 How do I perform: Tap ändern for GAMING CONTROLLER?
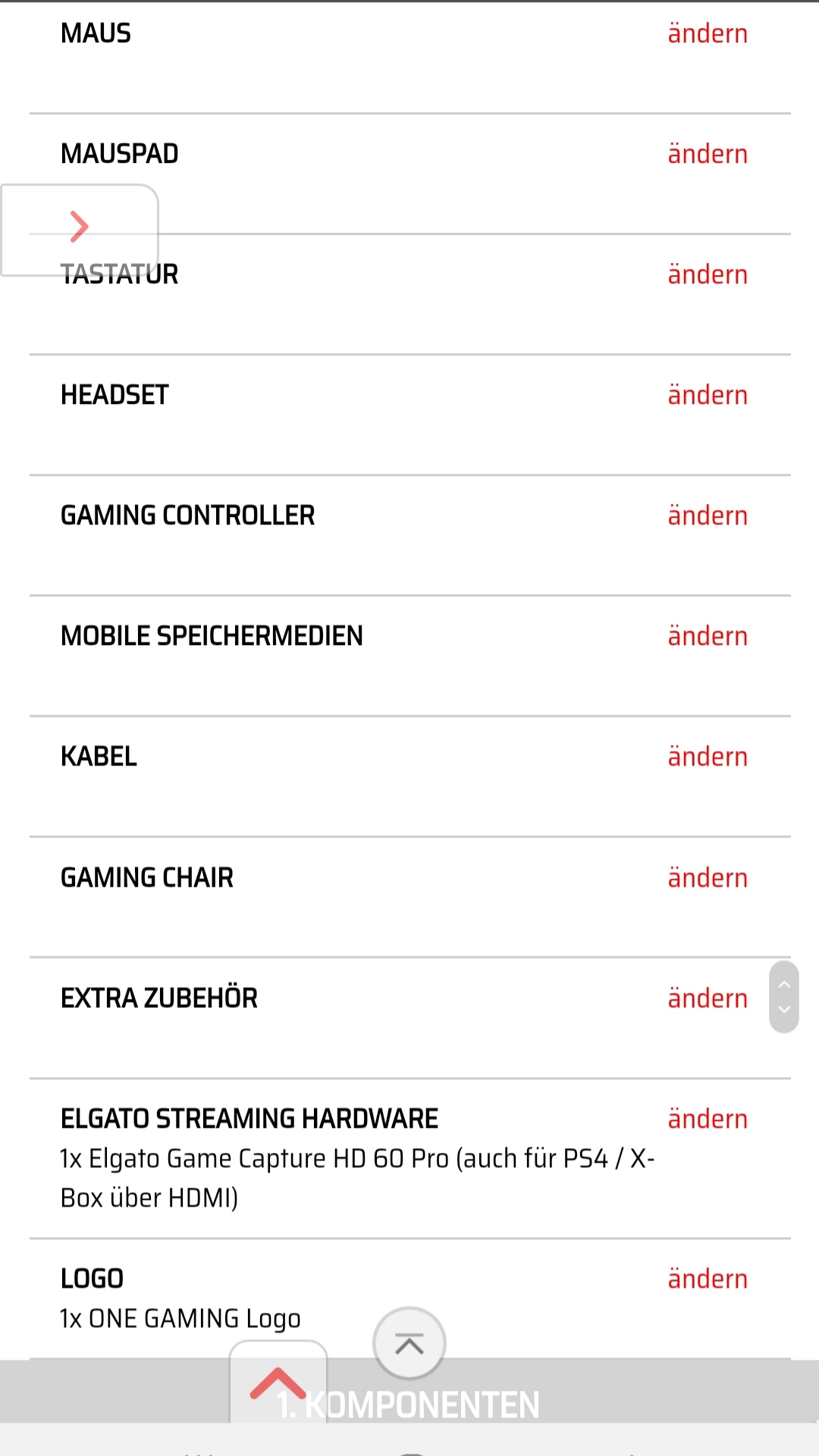pos(707,516)
